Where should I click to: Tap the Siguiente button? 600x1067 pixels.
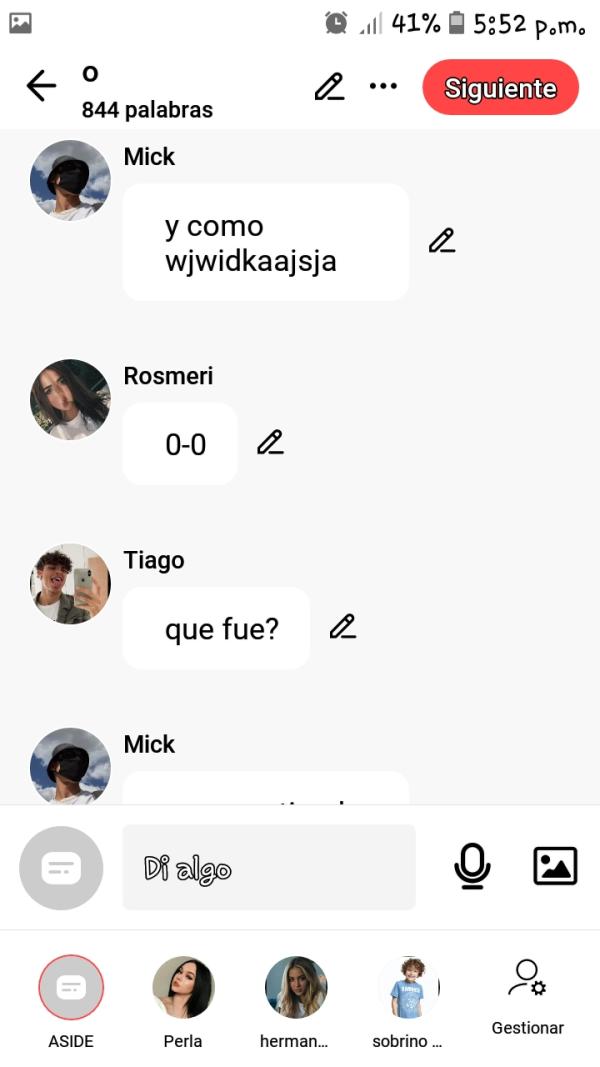(500, 88)
